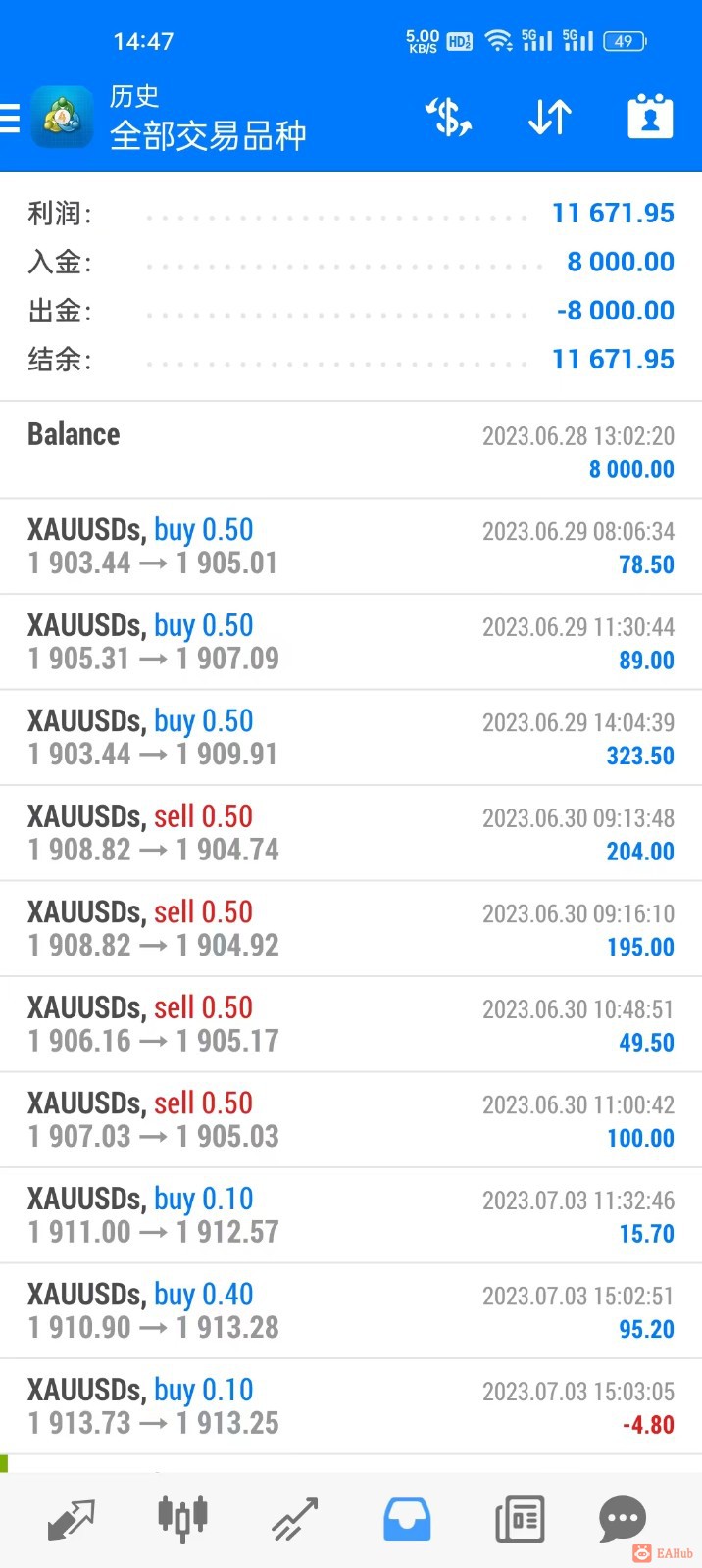Switch to the Trade tab
The height and width of the screenshot is (1568, 702).
coord(295,1518)
